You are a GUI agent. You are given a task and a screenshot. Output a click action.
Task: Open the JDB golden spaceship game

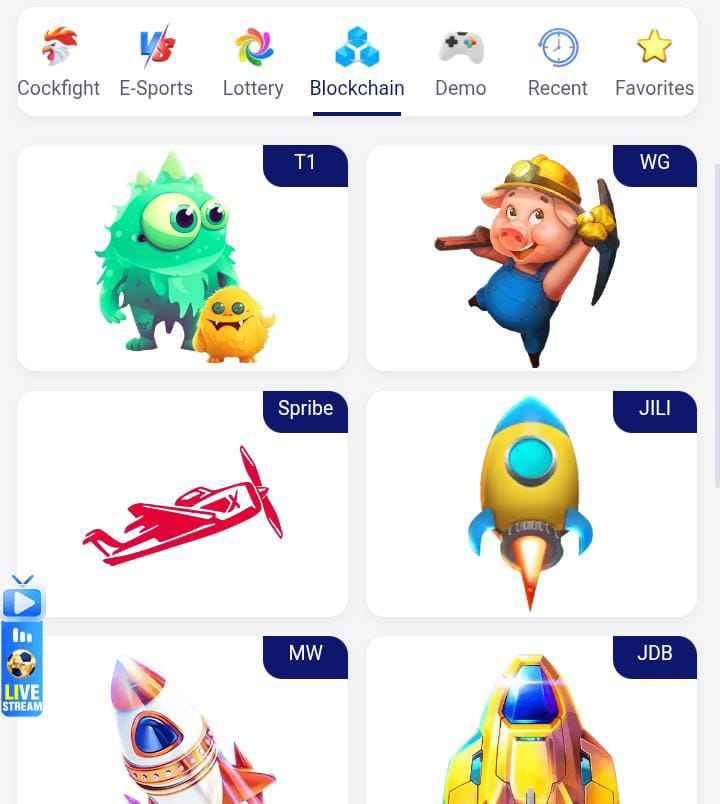[x=531, y=725]
